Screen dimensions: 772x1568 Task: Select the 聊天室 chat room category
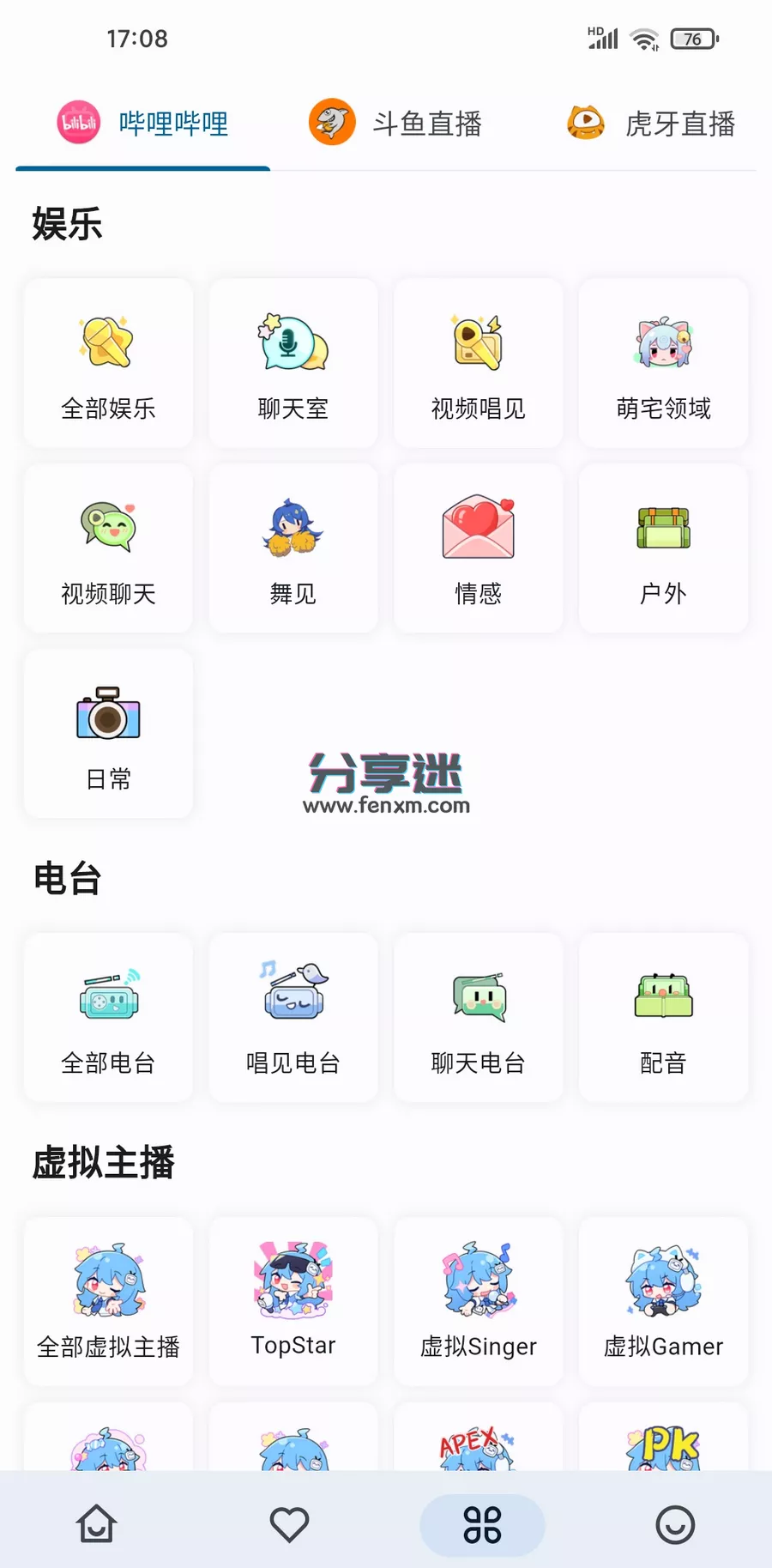click(x=293, y=364)
